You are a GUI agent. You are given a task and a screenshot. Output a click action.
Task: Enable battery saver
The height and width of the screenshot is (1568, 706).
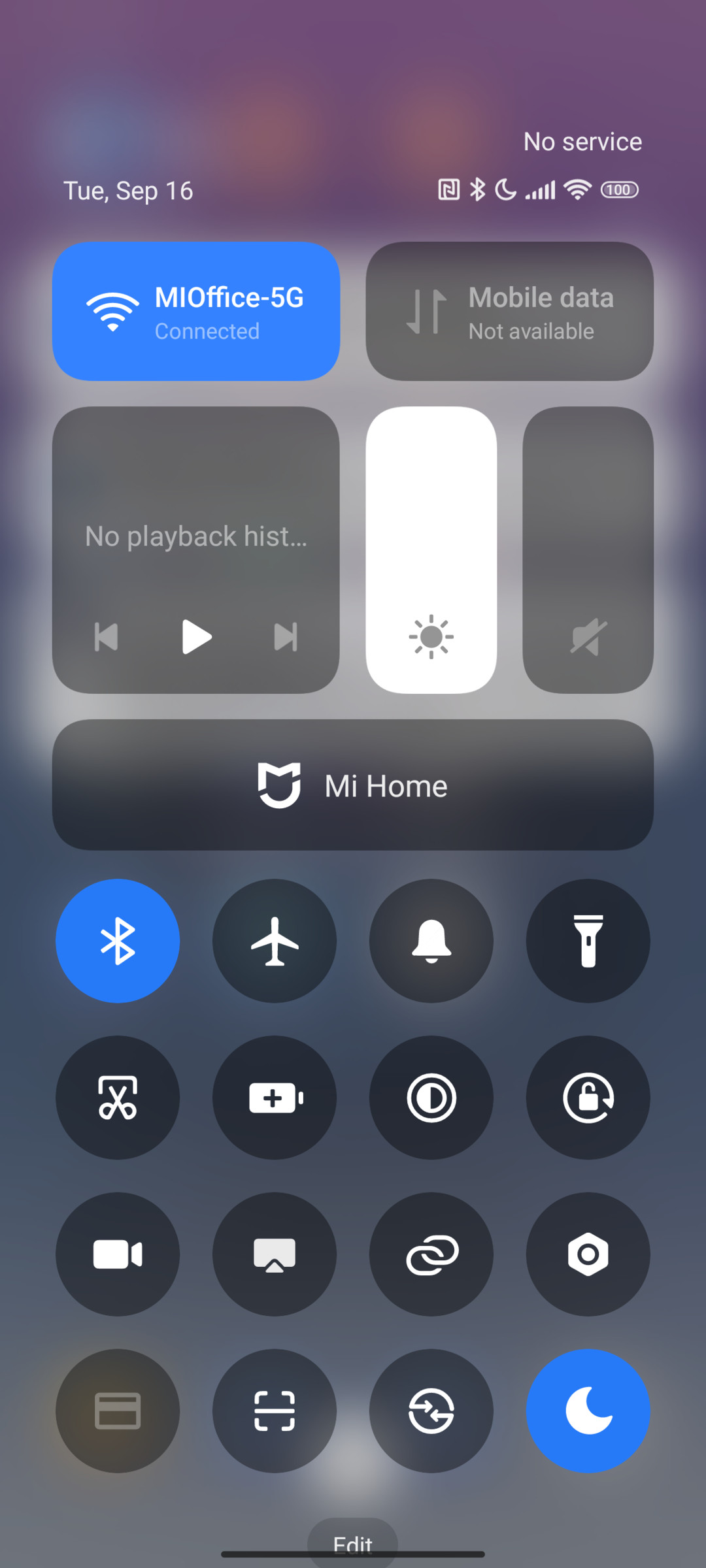275,1098
